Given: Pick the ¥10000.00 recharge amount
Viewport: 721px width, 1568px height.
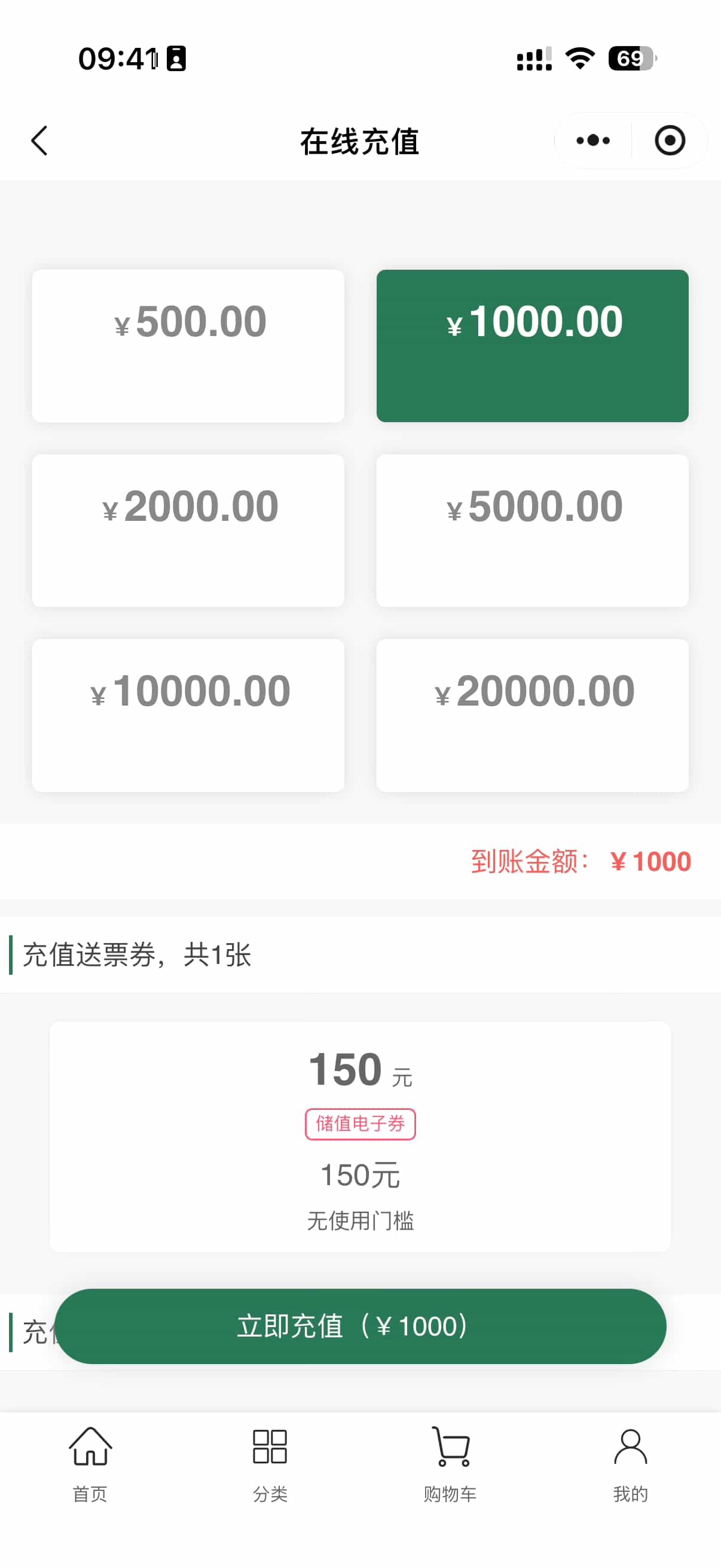Looking at the screenshot, I should (188, 715).
